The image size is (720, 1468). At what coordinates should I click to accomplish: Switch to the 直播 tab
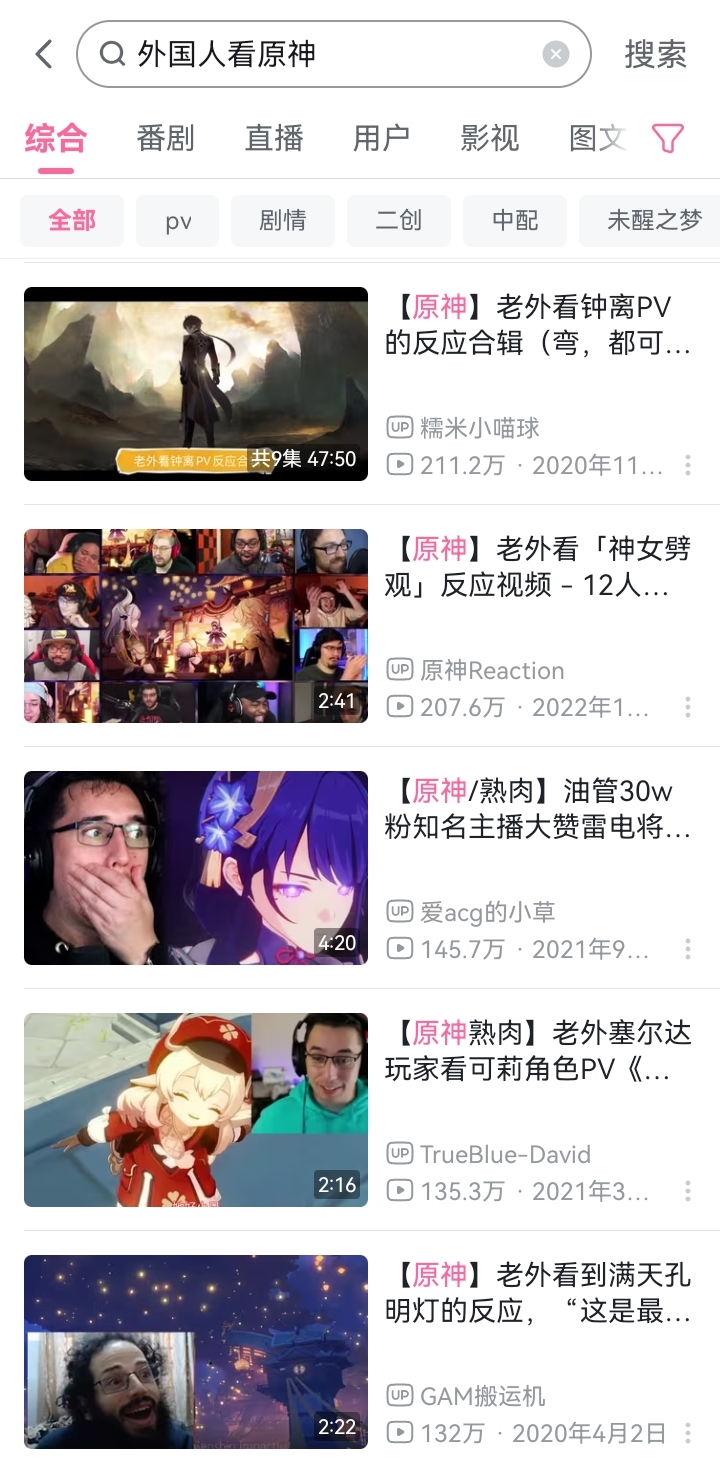click(273, 138)
